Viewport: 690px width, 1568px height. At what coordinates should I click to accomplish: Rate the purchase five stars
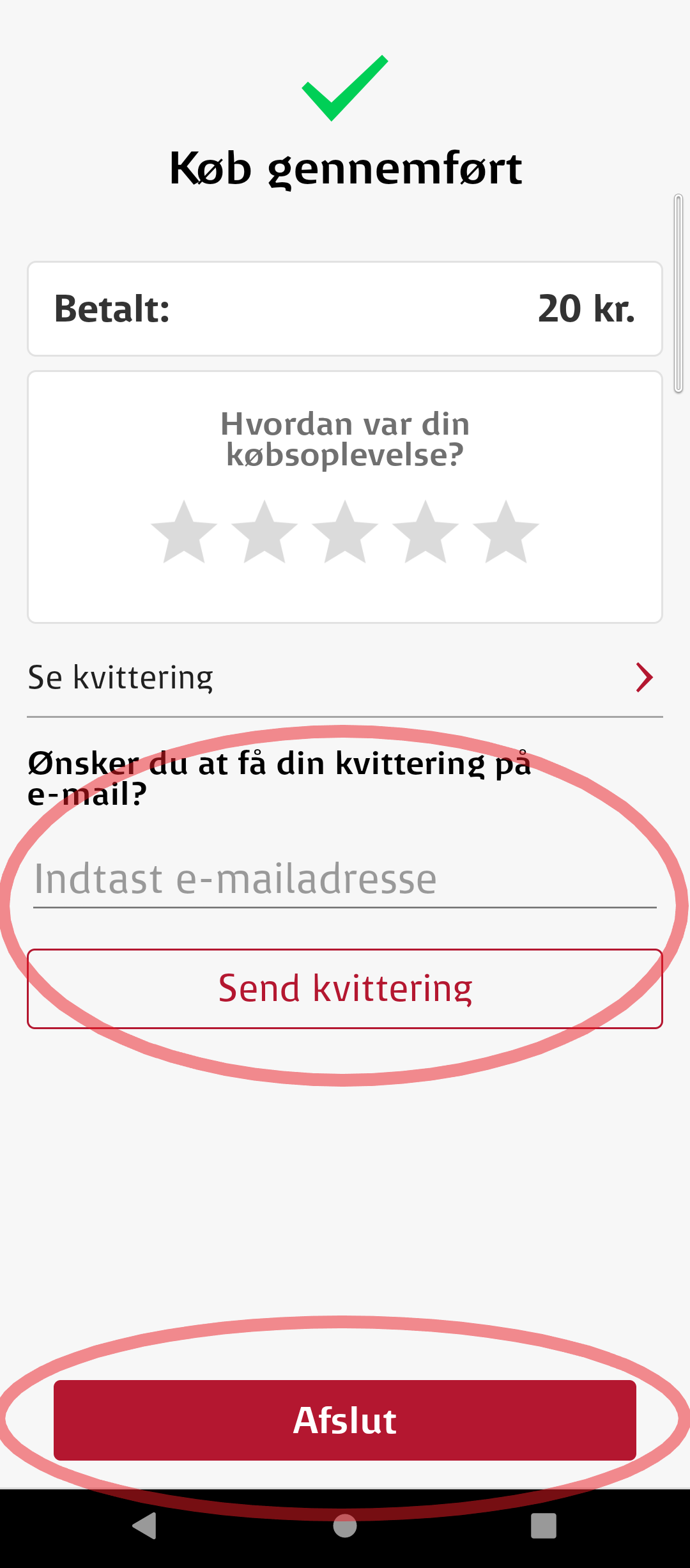pos(505,532)
